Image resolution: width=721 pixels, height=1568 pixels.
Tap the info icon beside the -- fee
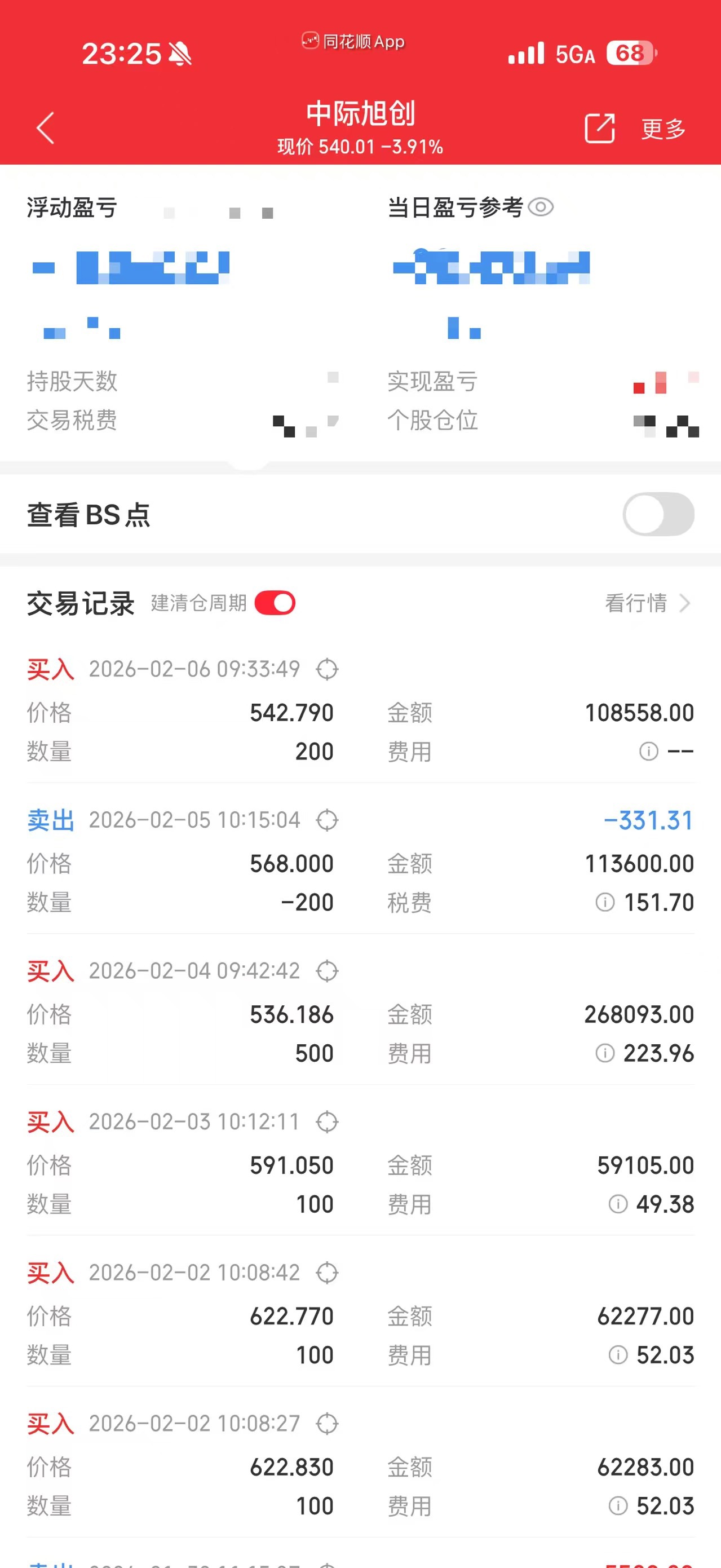[649, 751]
